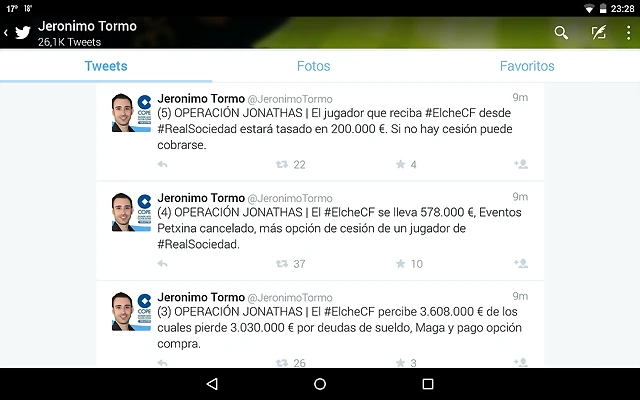Screen dimensions: 640x400
Task: Select the Tweets tab
Action: coord(106,66)
